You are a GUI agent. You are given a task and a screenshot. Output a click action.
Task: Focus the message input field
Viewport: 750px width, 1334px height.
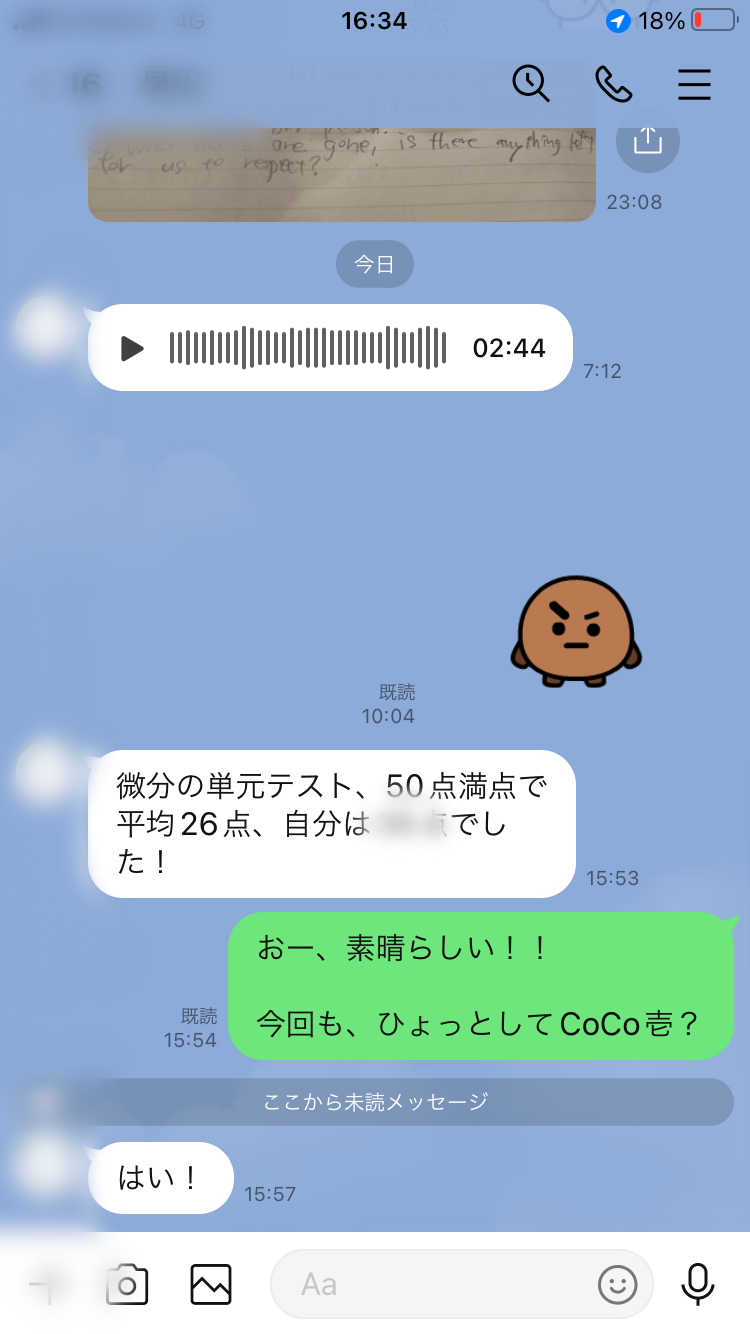click(440, 1284)
